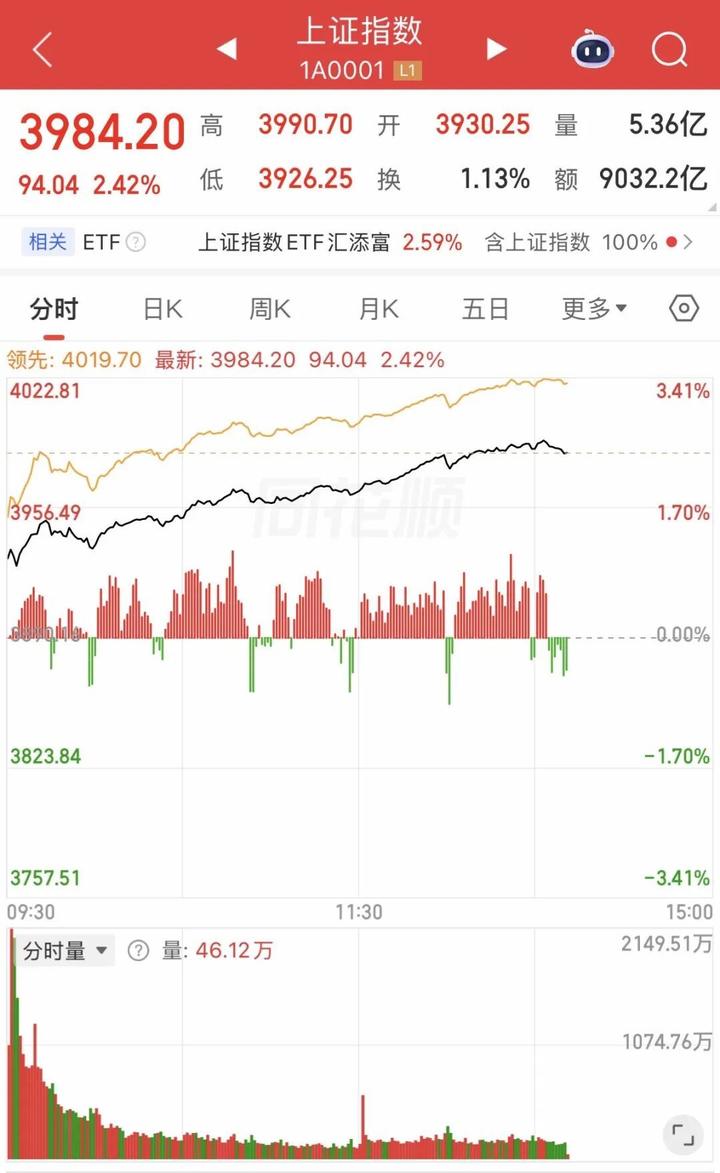Select the 分时 chart tab

pos(54,309)
